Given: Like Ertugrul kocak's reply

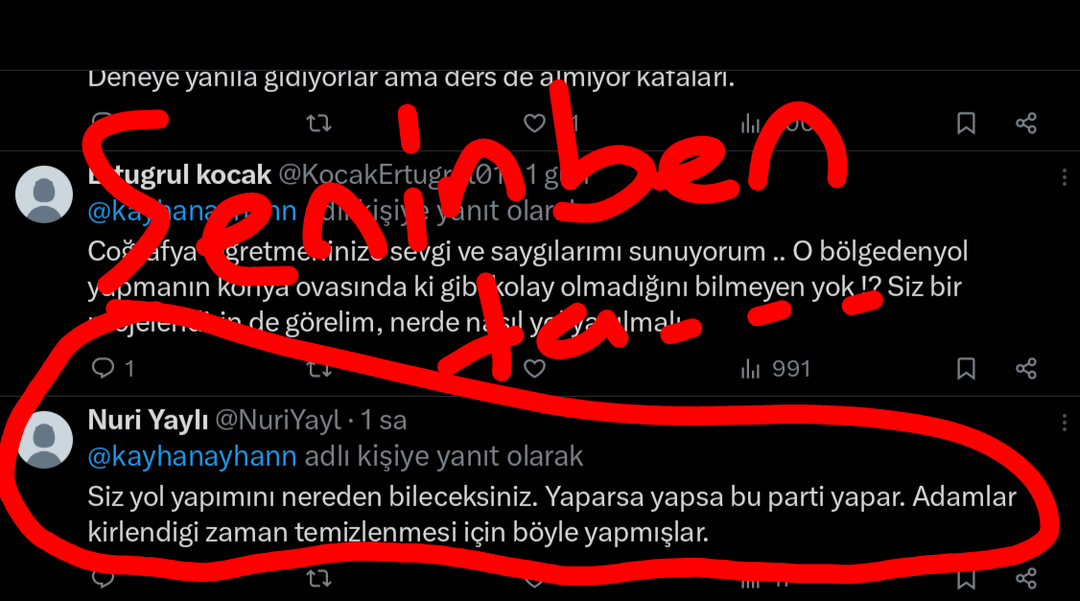Looking at the screenshot, I should pyautogui.click(x=534, y=369).
